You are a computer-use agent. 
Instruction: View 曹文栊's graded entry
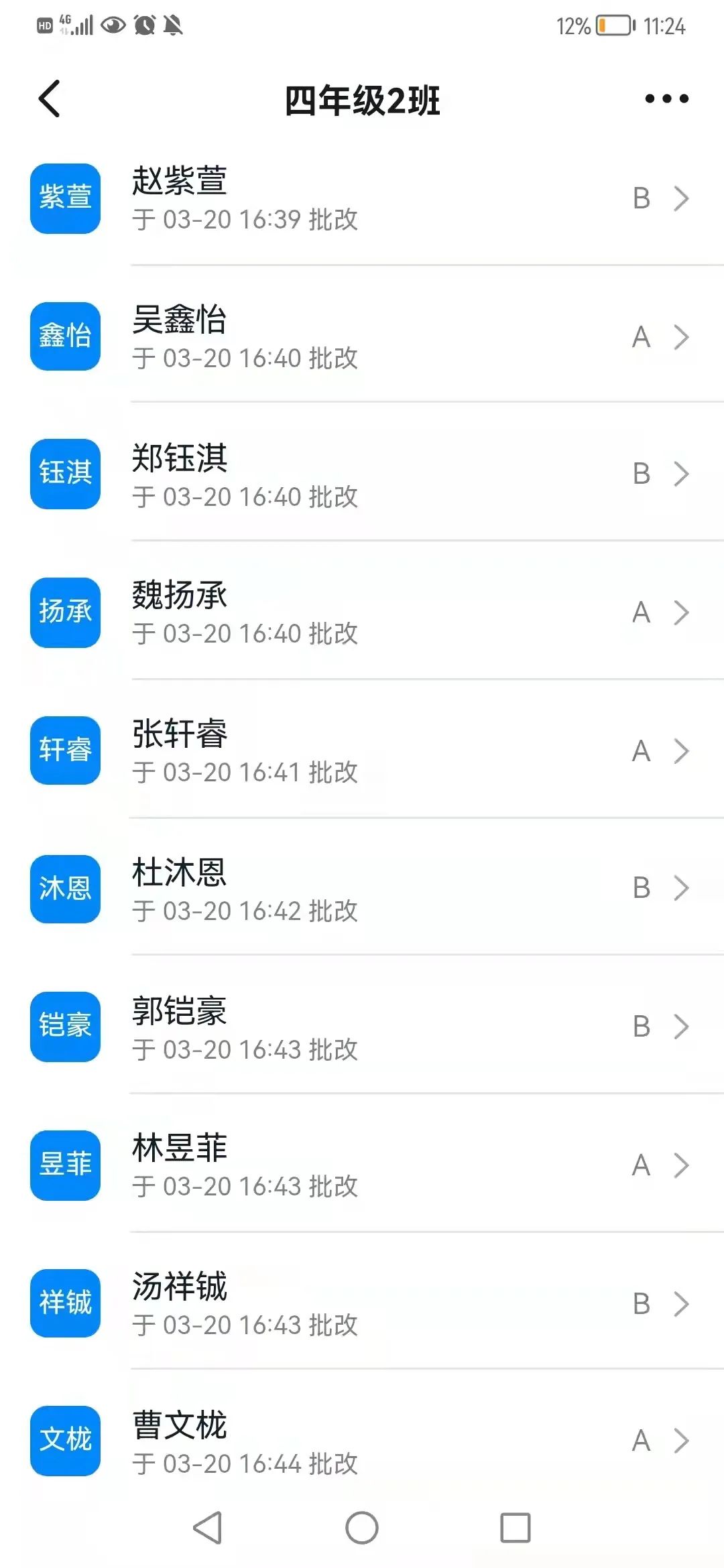(362, 1439)
